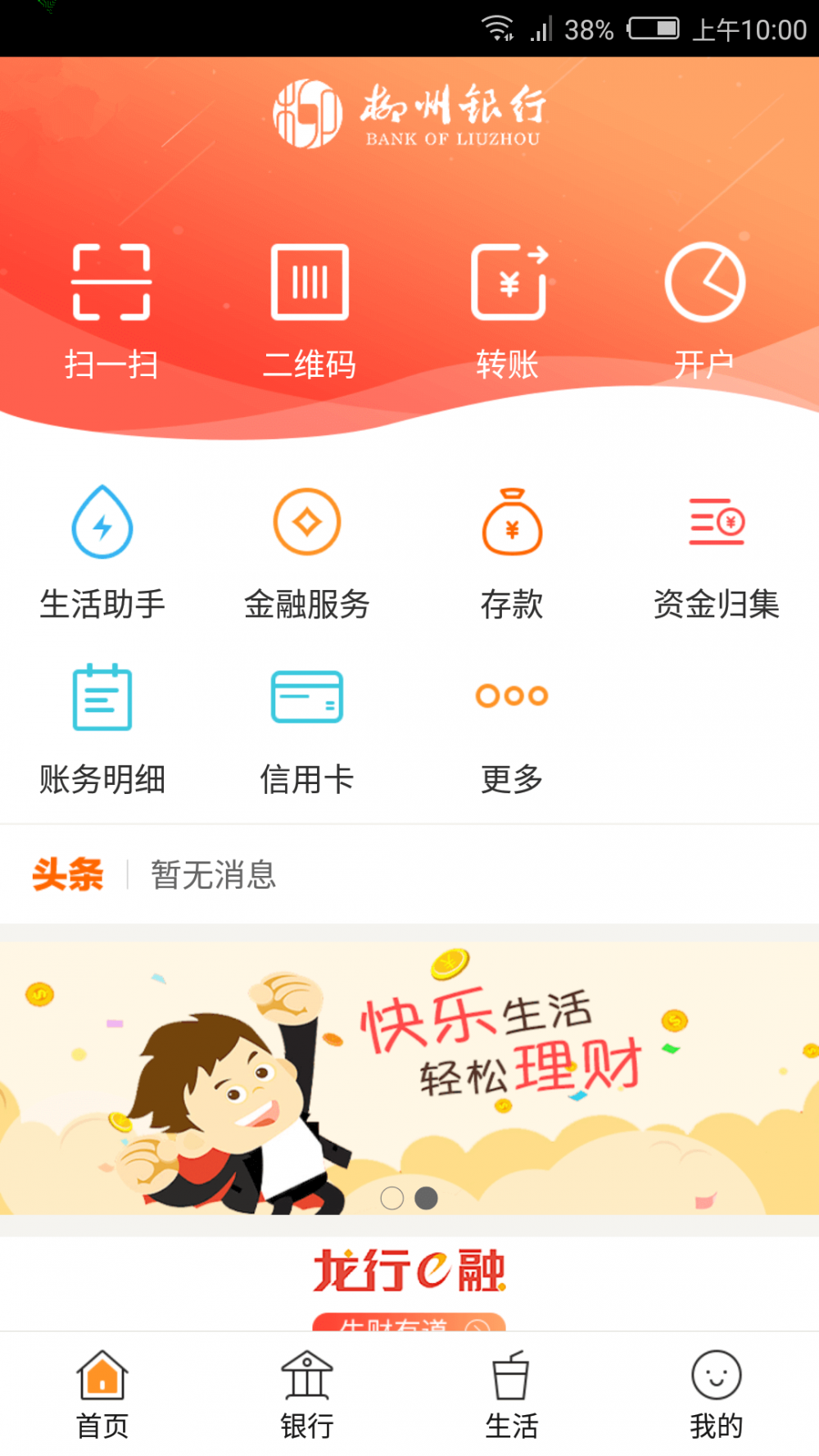Tap 开户 to open an account

pos(704,309)
